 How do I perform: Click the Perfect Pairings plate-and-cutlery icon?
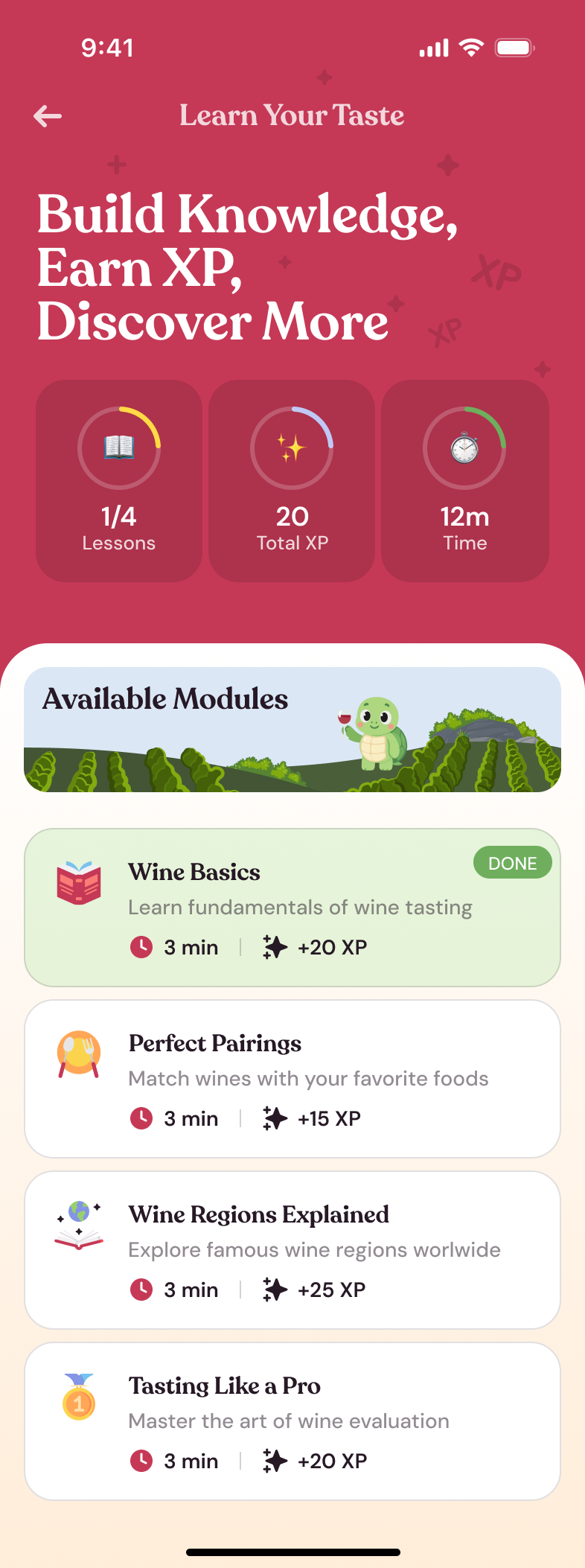[78, 1052]
